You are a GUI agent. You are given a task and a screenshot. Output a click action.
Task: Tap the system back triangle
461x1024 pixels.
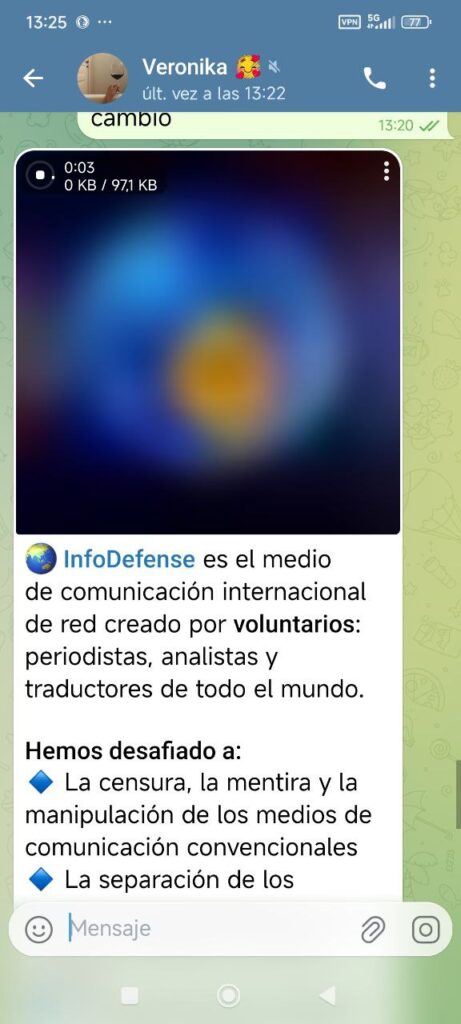tap(327, 995)
